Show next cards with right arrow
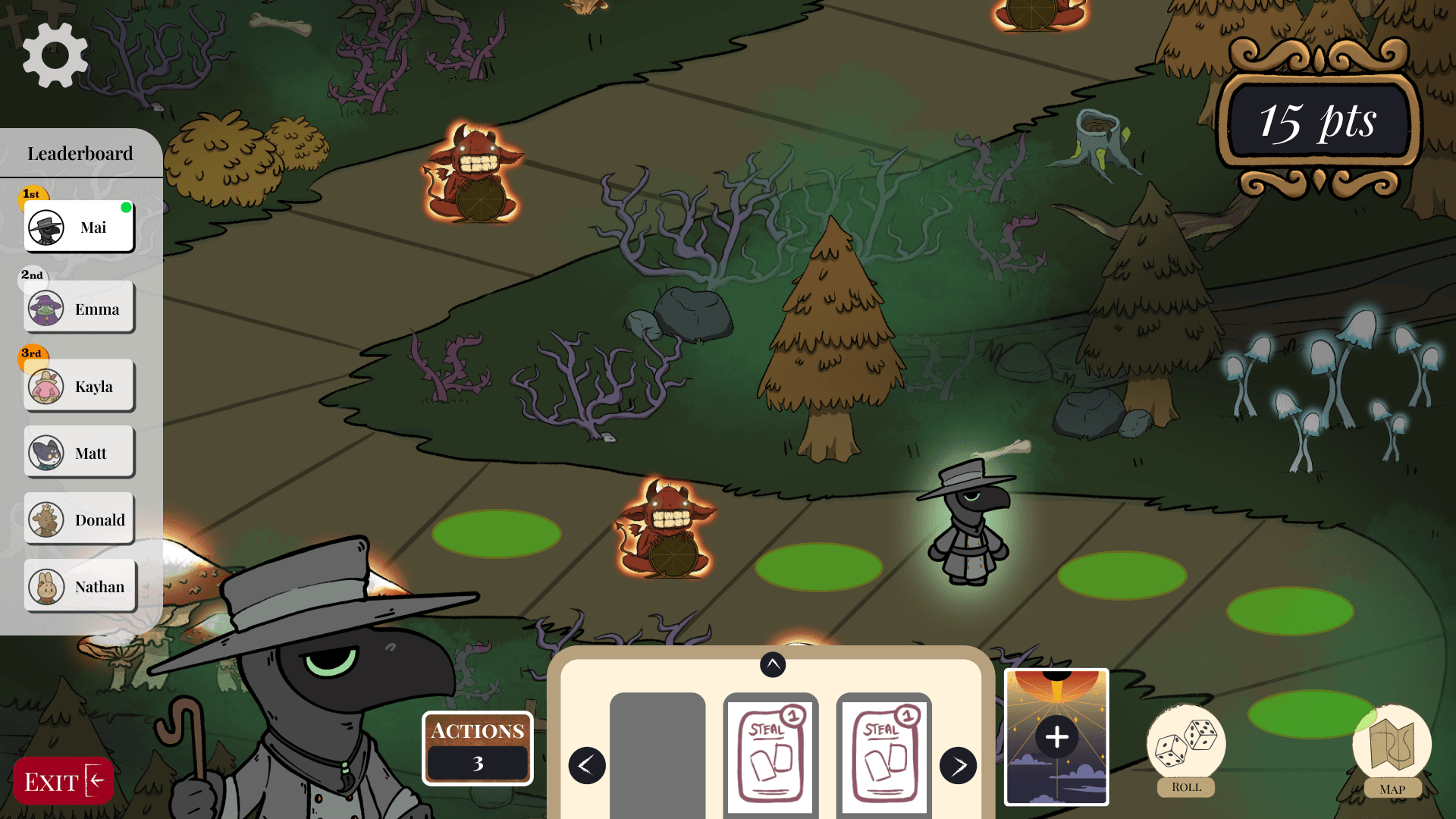The width and height of the screenshot is (1456, 819). (x=958, y=766)
